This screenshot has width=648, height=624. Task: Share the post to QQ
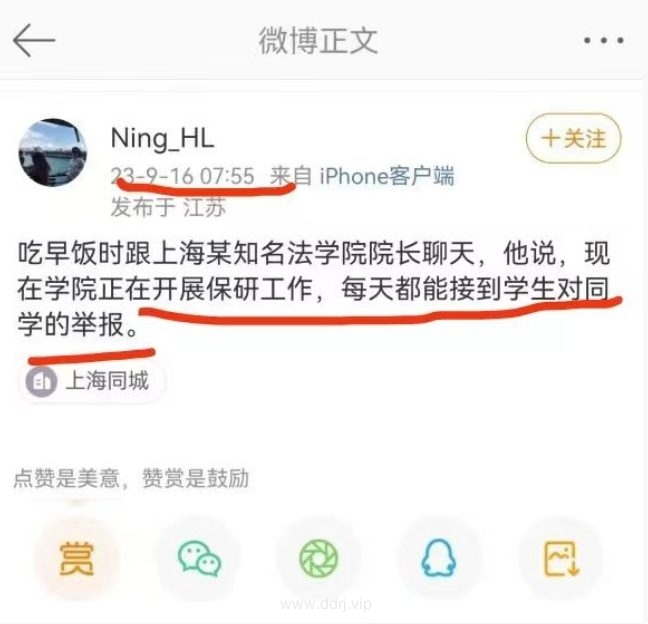(x=439, y=558)
